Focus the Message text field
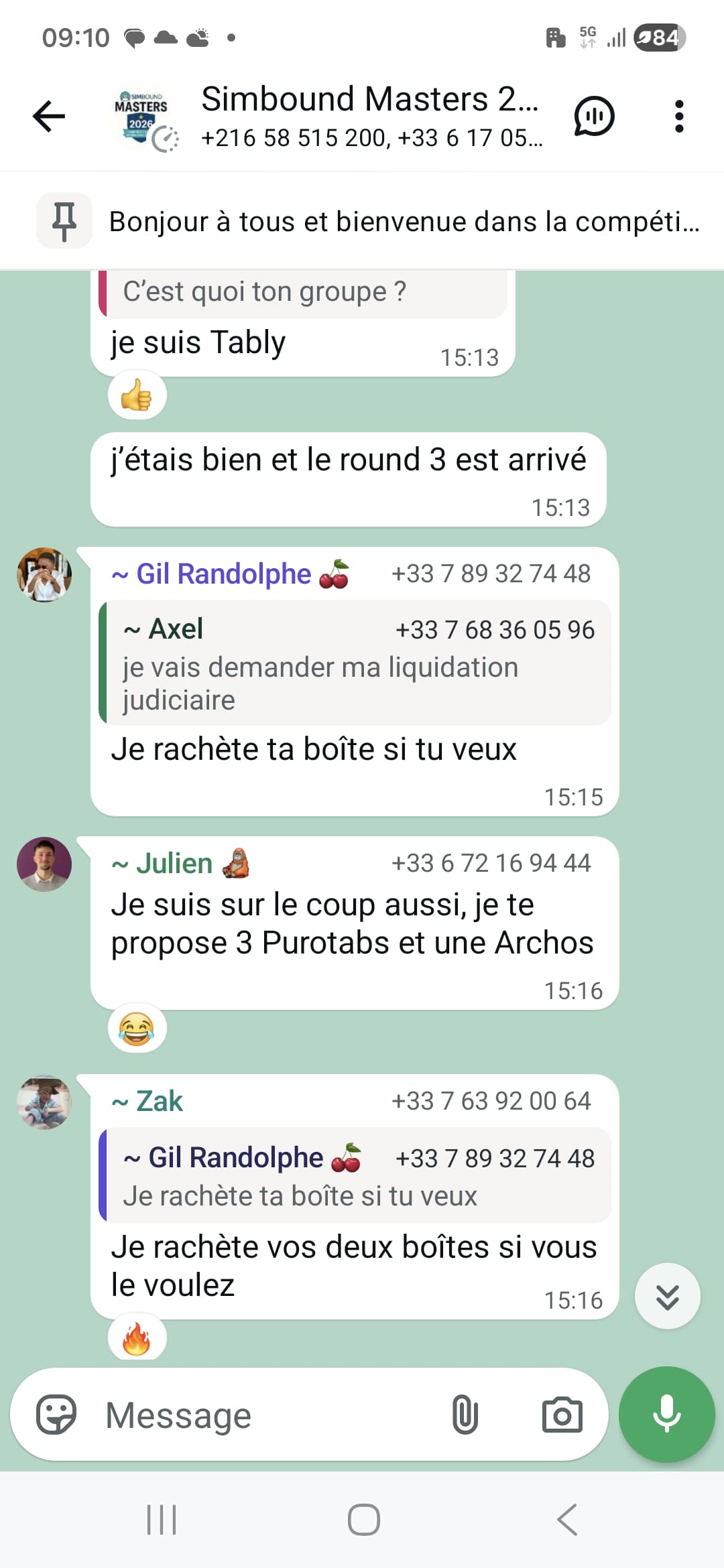 click(268, 1415)
